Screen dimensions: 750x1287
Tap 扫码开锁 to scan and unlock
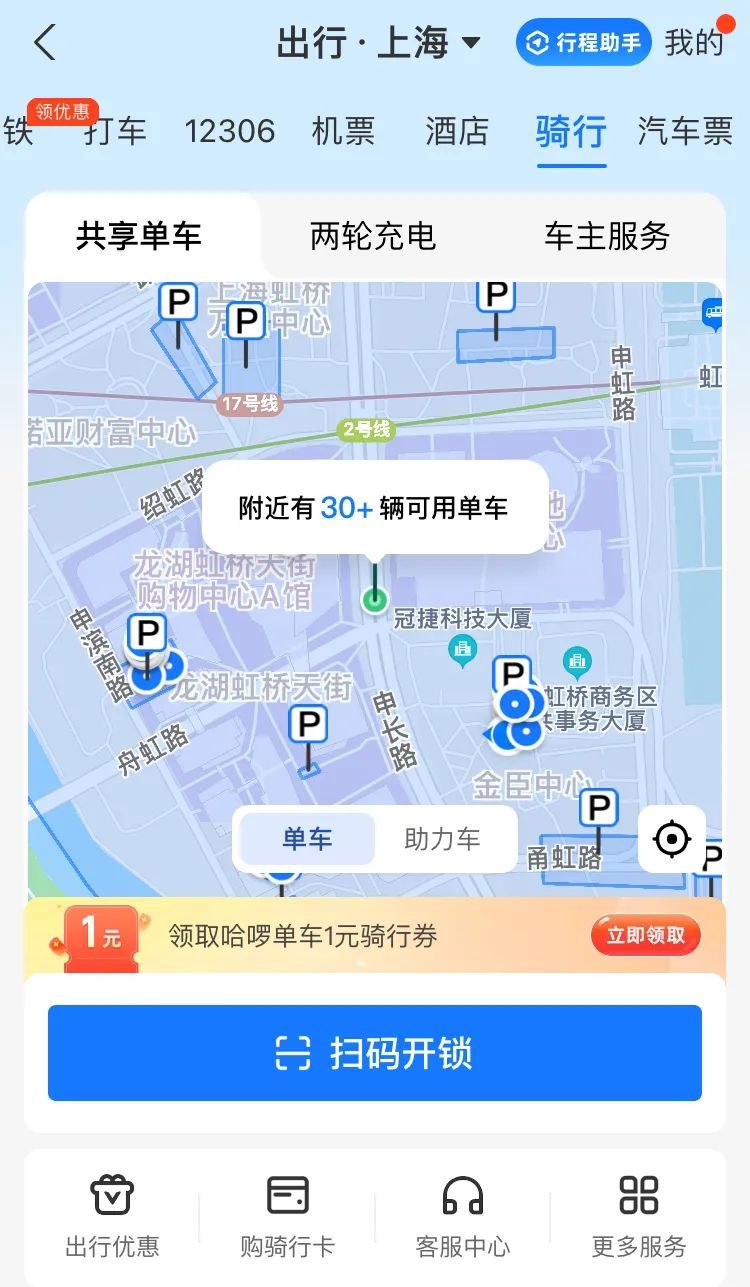pyautogui.click(x=375, y=1053)
